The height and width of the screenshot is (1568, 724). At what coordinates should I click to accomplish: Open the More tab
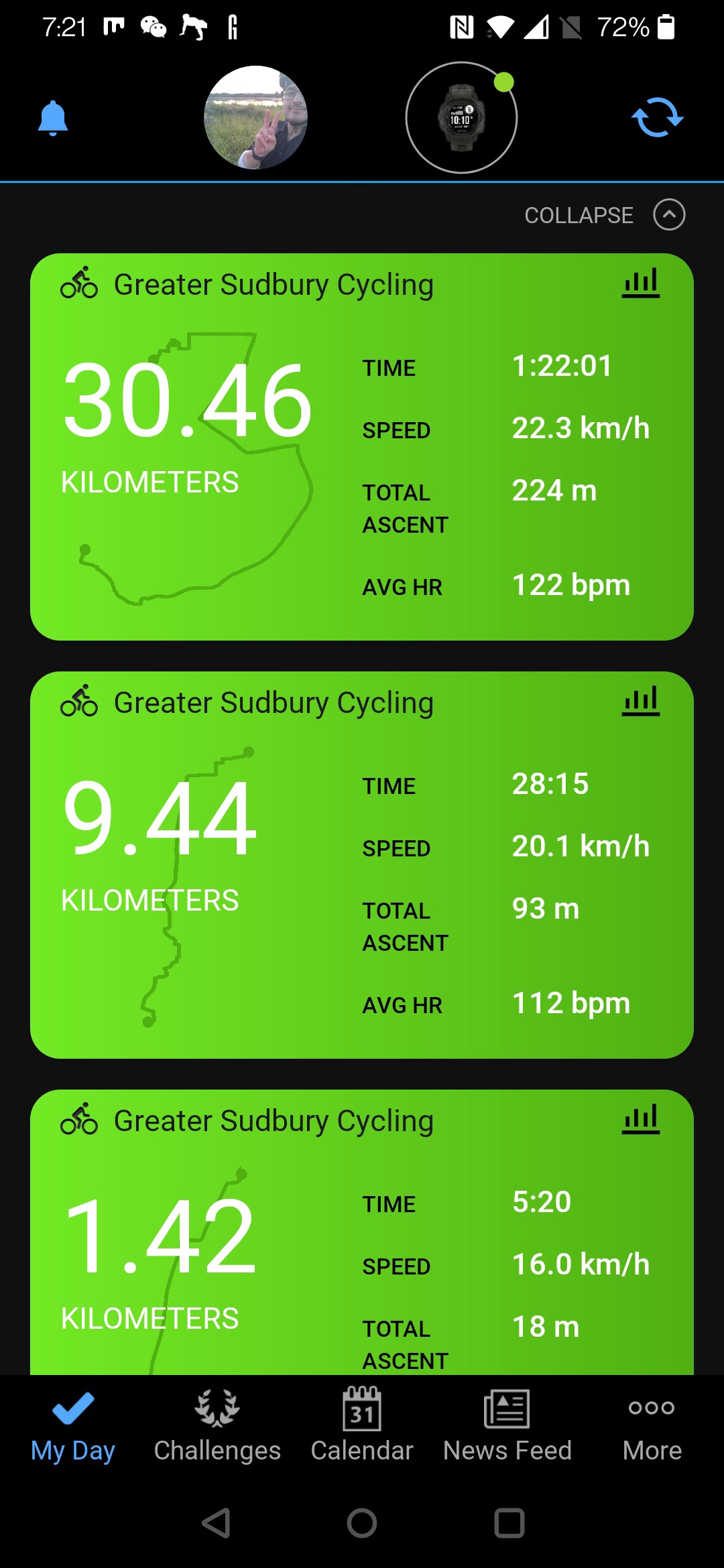point(652,1425)
